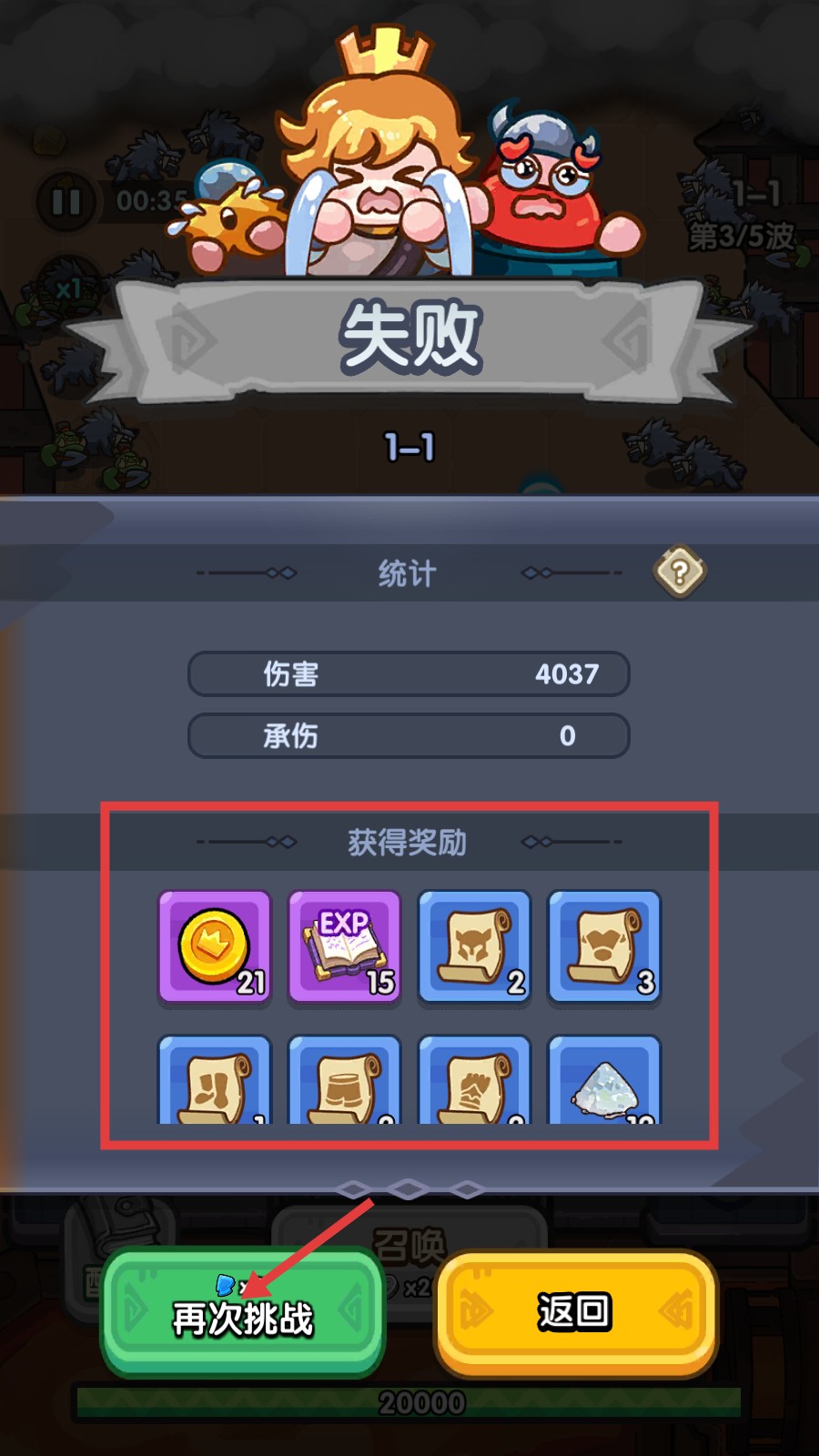View the gold coin reward item
Image resolution: width=819 pixels, height=1456 pixels.
pos(215,946)
